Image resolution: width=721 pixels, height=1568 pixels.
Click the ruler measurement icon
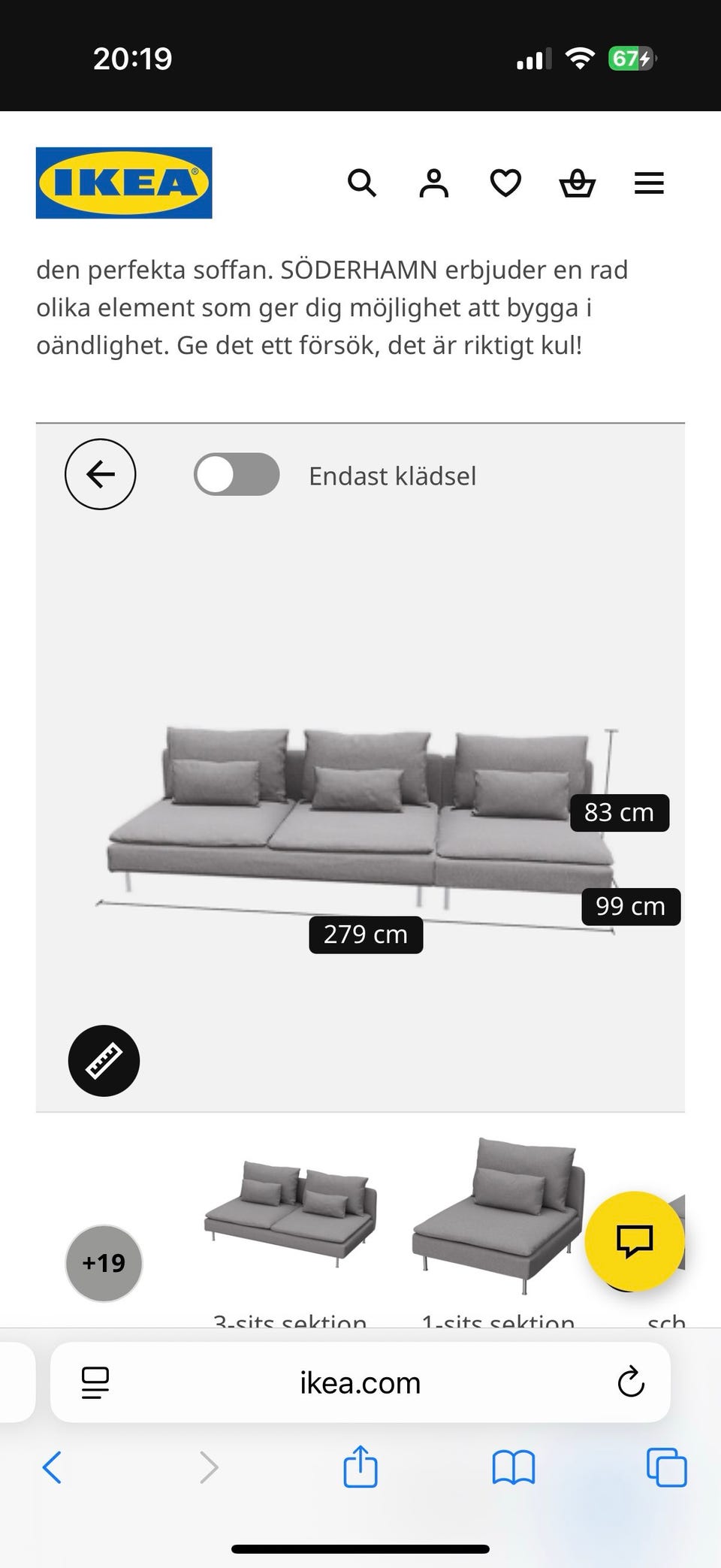click(x=104, y=1062)
